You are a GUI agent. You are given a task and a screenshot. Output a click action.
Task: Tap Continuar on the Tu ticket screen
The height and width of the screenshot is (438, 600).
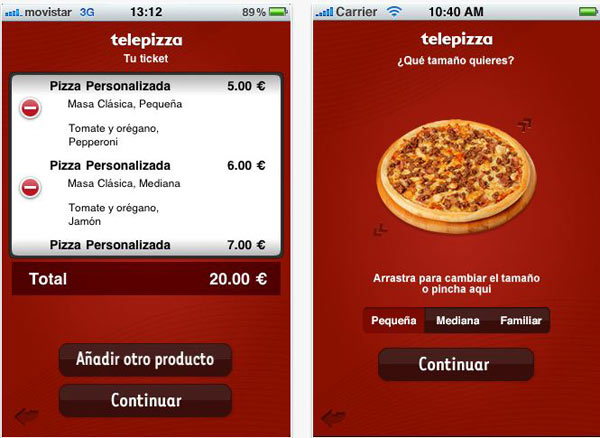coord(145,400)
